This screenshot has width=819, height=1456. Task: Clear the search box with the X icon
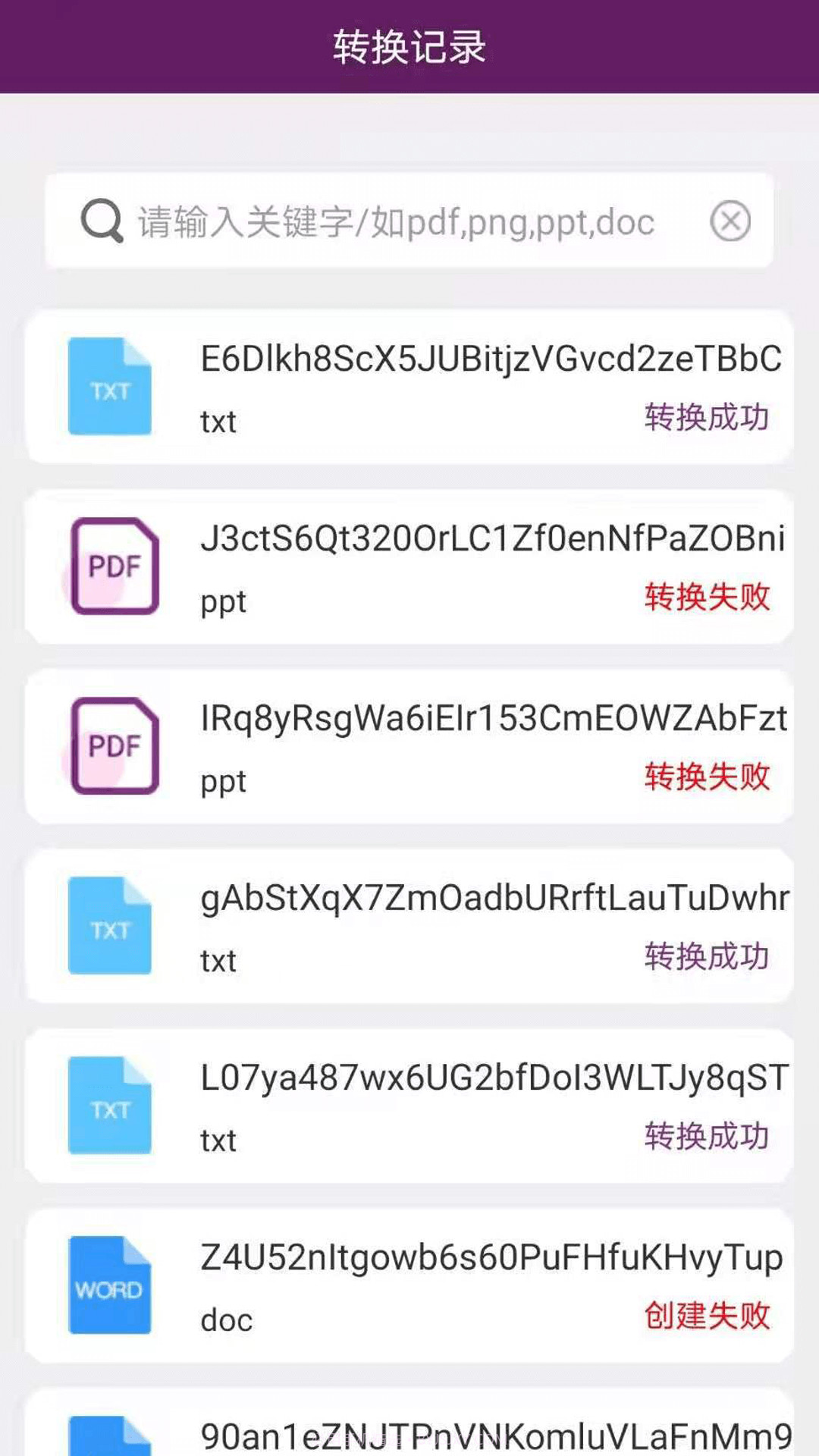(730, 221)
